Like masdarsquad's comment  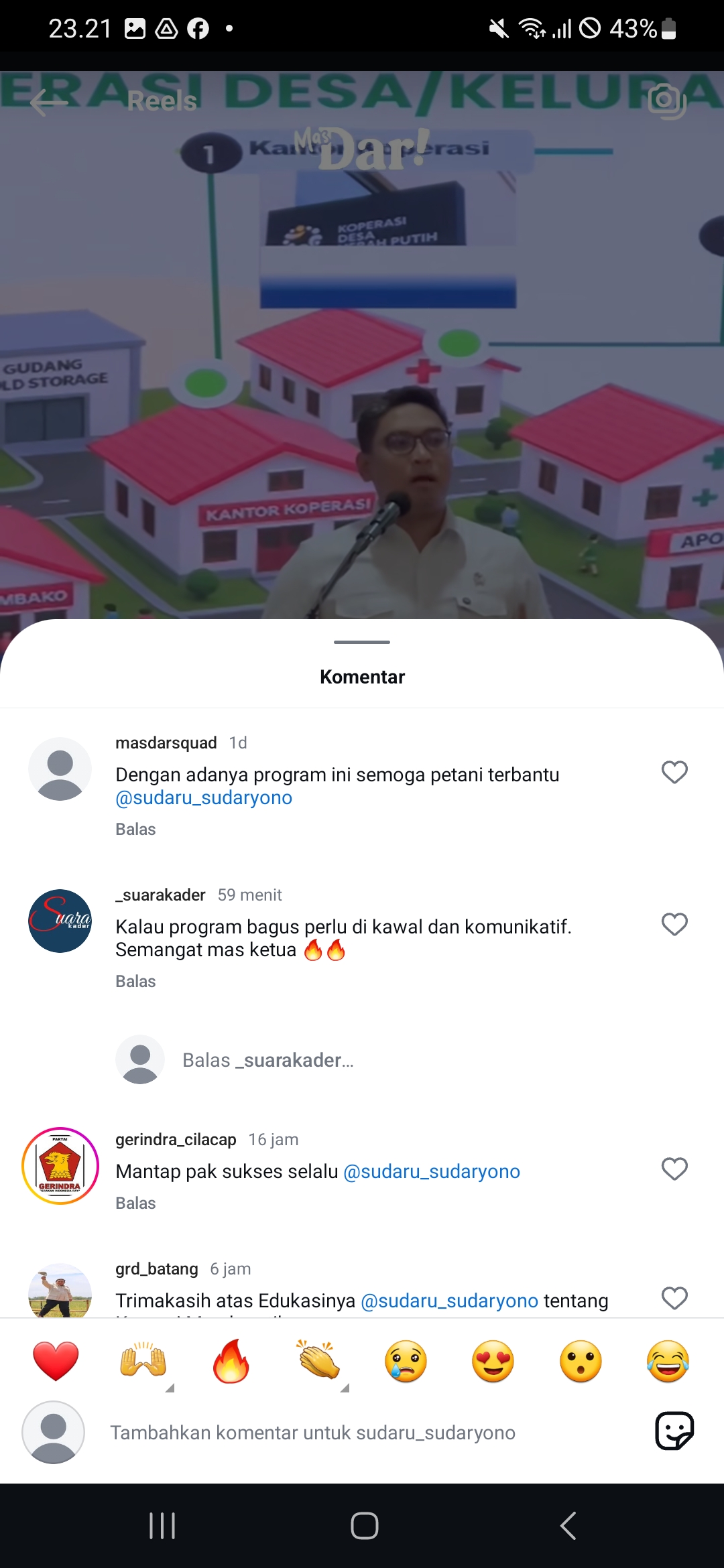coord(674,773)
